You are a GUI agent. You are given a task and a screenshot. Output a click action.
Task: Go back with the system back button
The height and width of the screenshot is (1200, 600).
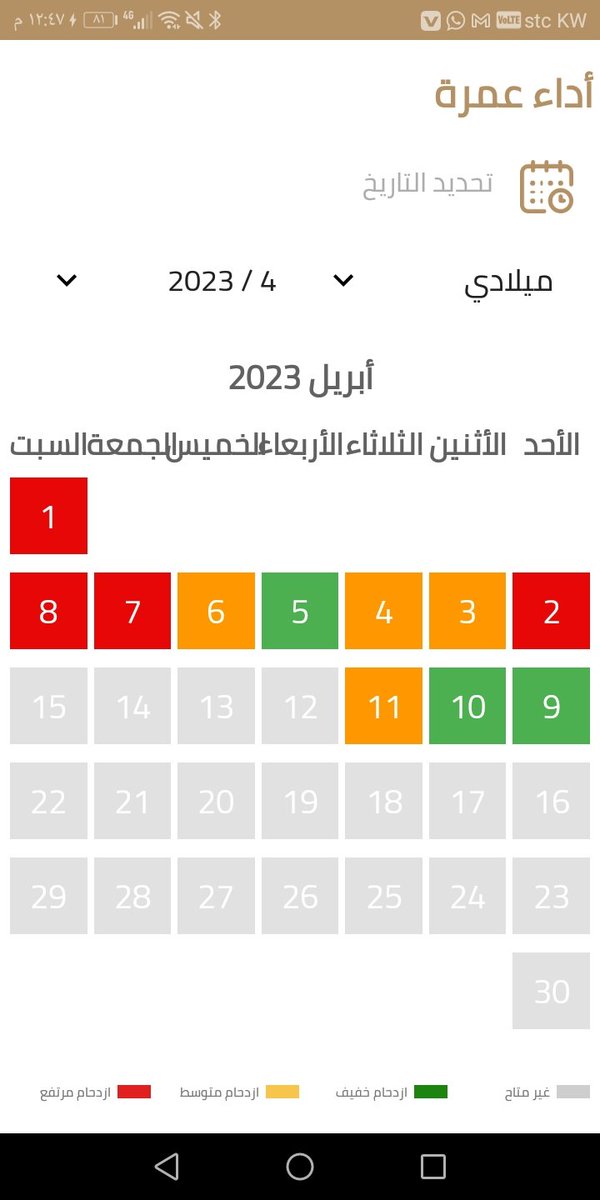pyautogui.click(x=167, y=1166)
